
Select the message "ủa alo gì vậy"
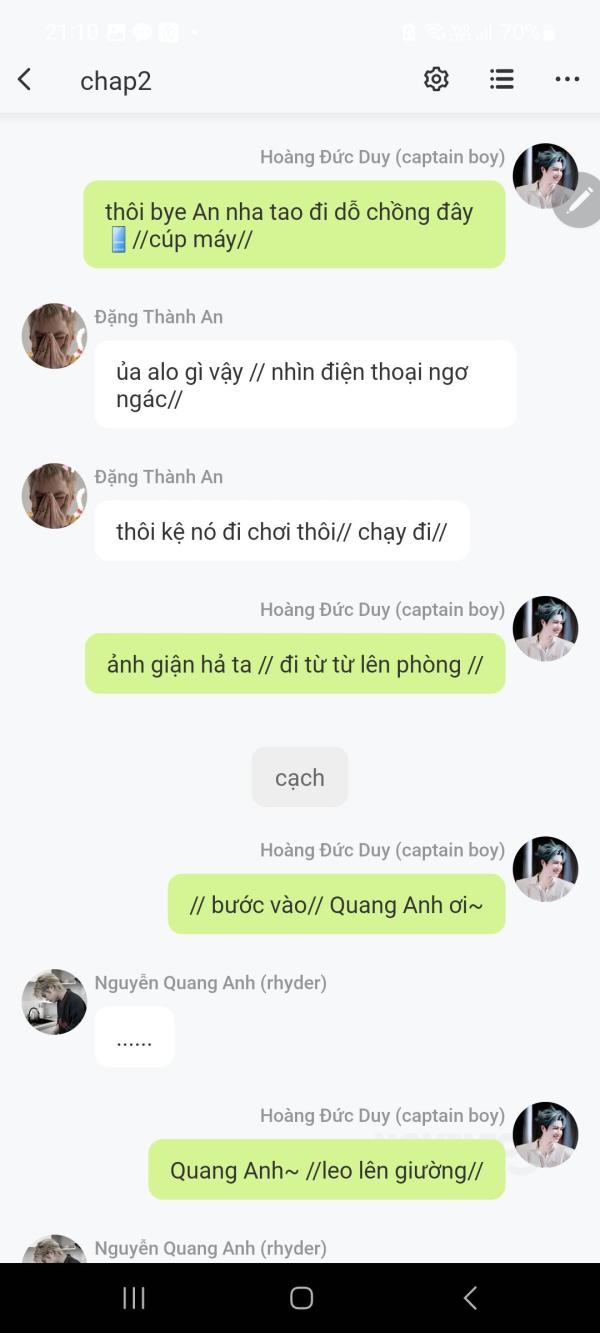(305, 385)
